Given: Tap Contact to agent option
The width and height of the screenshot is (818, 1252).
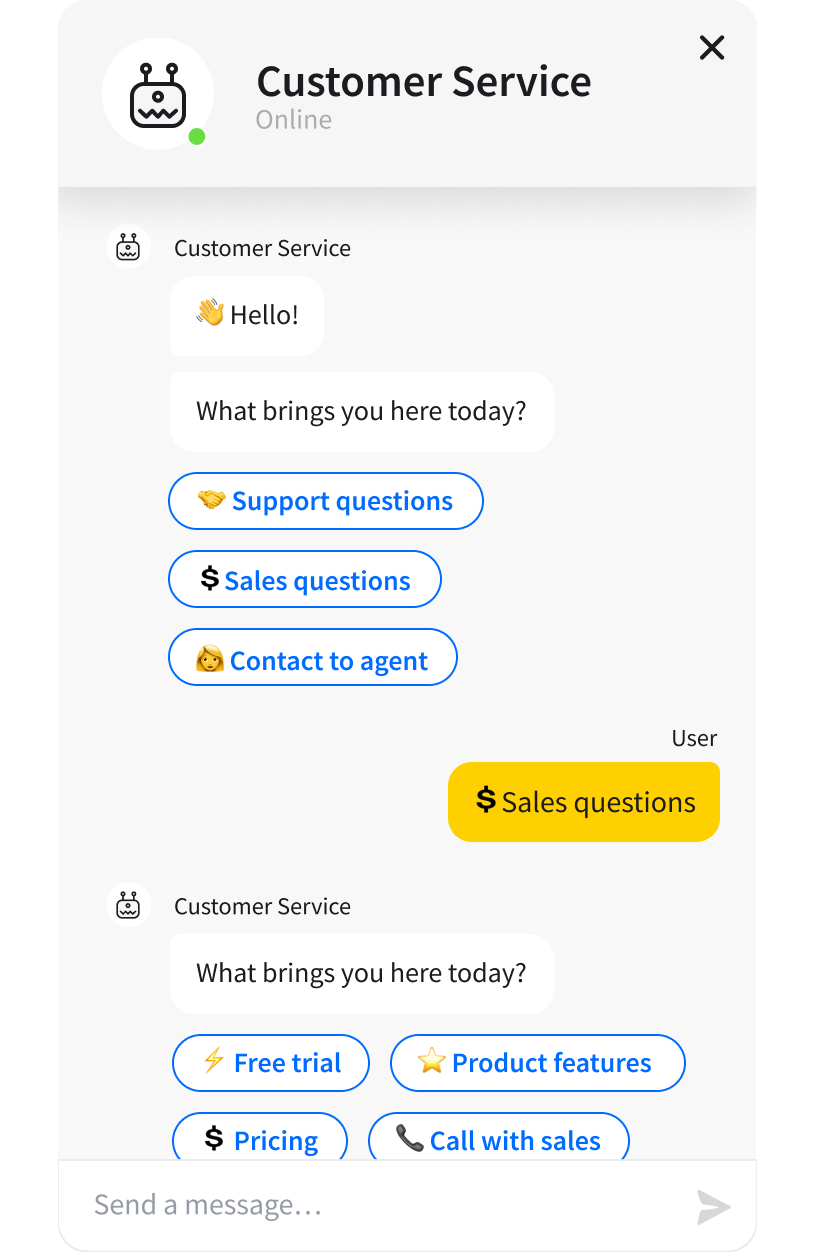Looking at the screenshot, I should click(x=312, y=660).
